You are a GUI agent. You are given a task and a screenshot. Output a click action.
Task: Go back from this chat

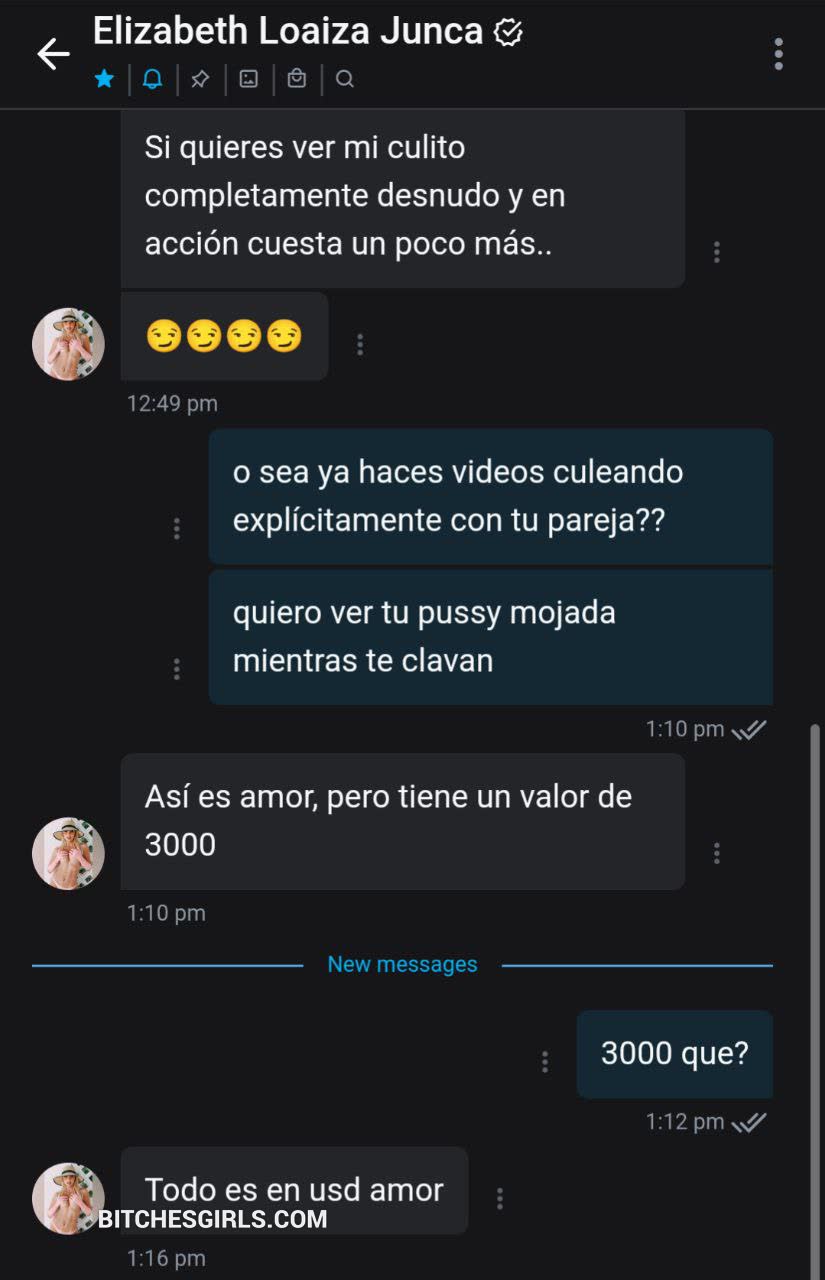53,54
